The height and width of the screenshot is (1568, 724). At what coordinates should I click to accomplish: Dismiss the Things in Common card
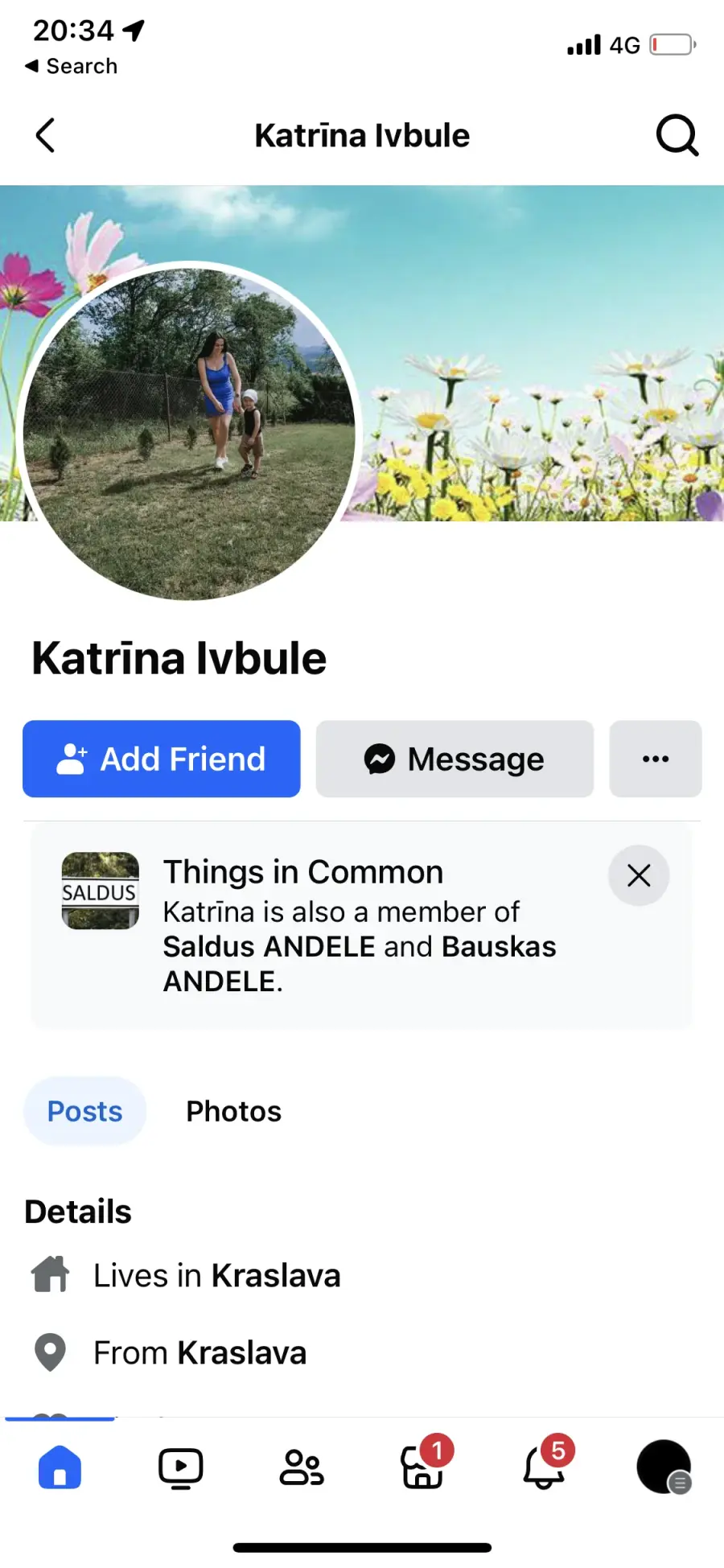(639, 875)
